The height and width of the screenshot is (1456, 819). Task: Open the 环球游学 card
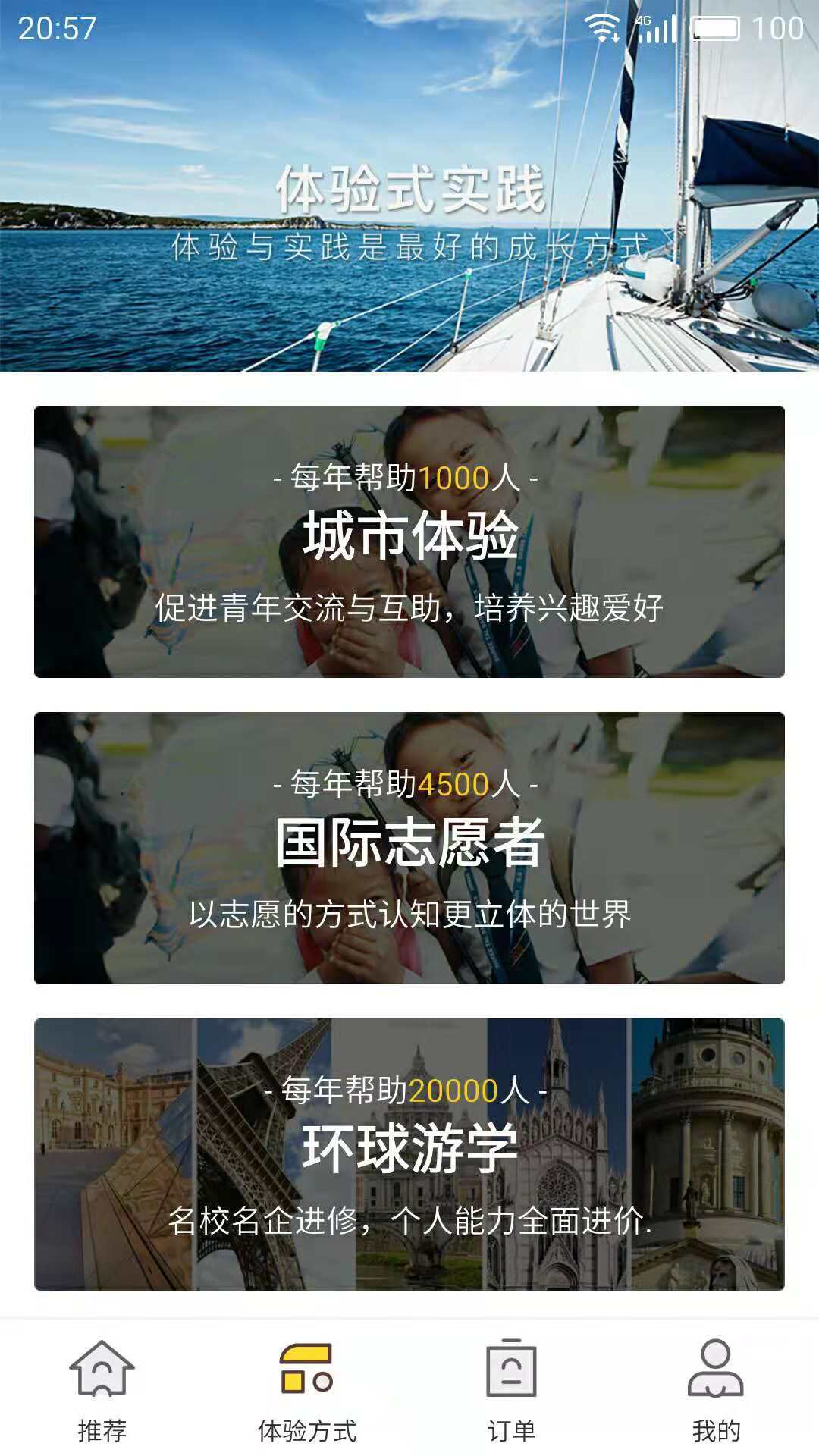point(409,1154)
